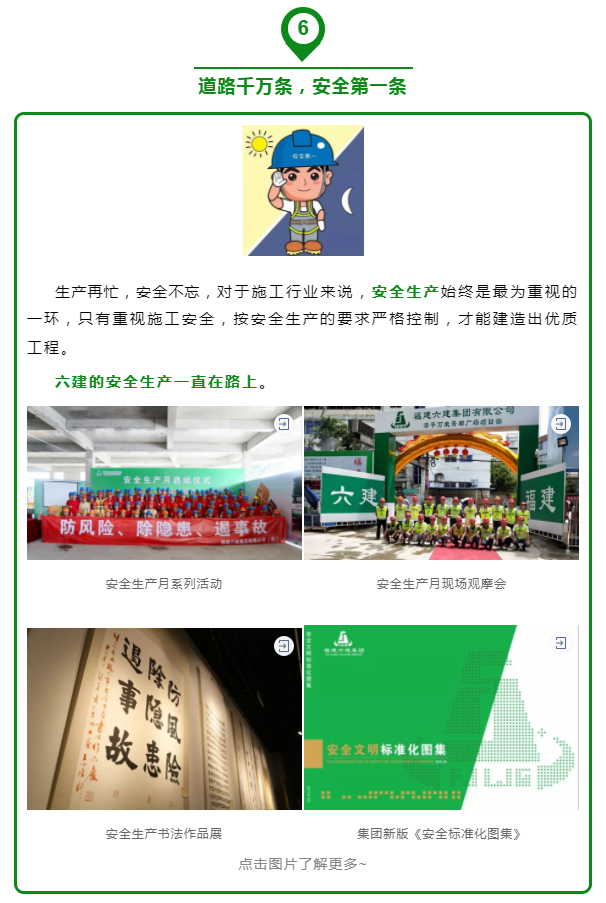Image resolution: width=606 pixels, height=903 pixels.
Task: Open the 安全生产月现场观摩会 photo
Action: coord(441,483)
